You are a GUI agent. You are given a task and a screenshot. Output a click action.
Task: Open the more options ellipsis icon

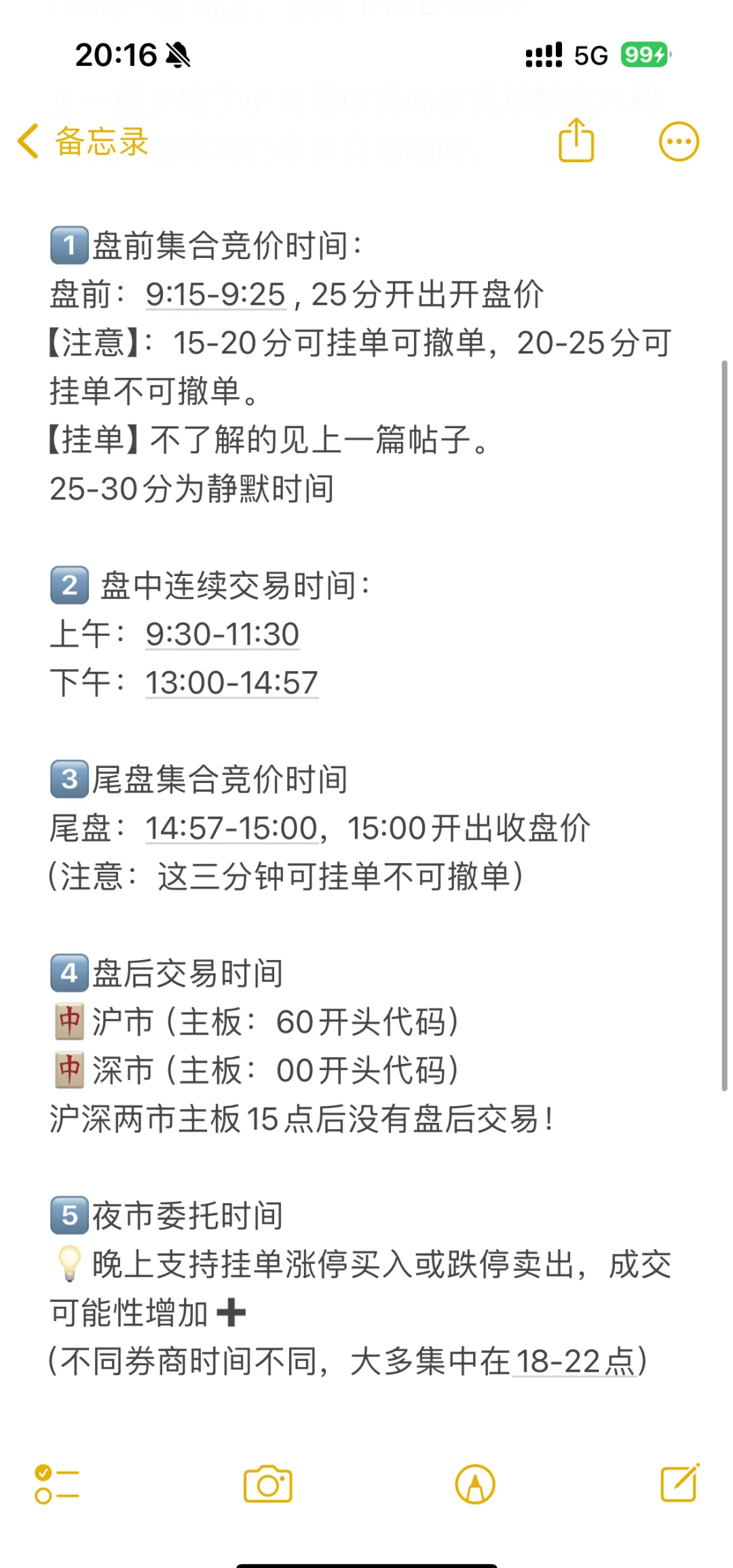tap(679, 141)
